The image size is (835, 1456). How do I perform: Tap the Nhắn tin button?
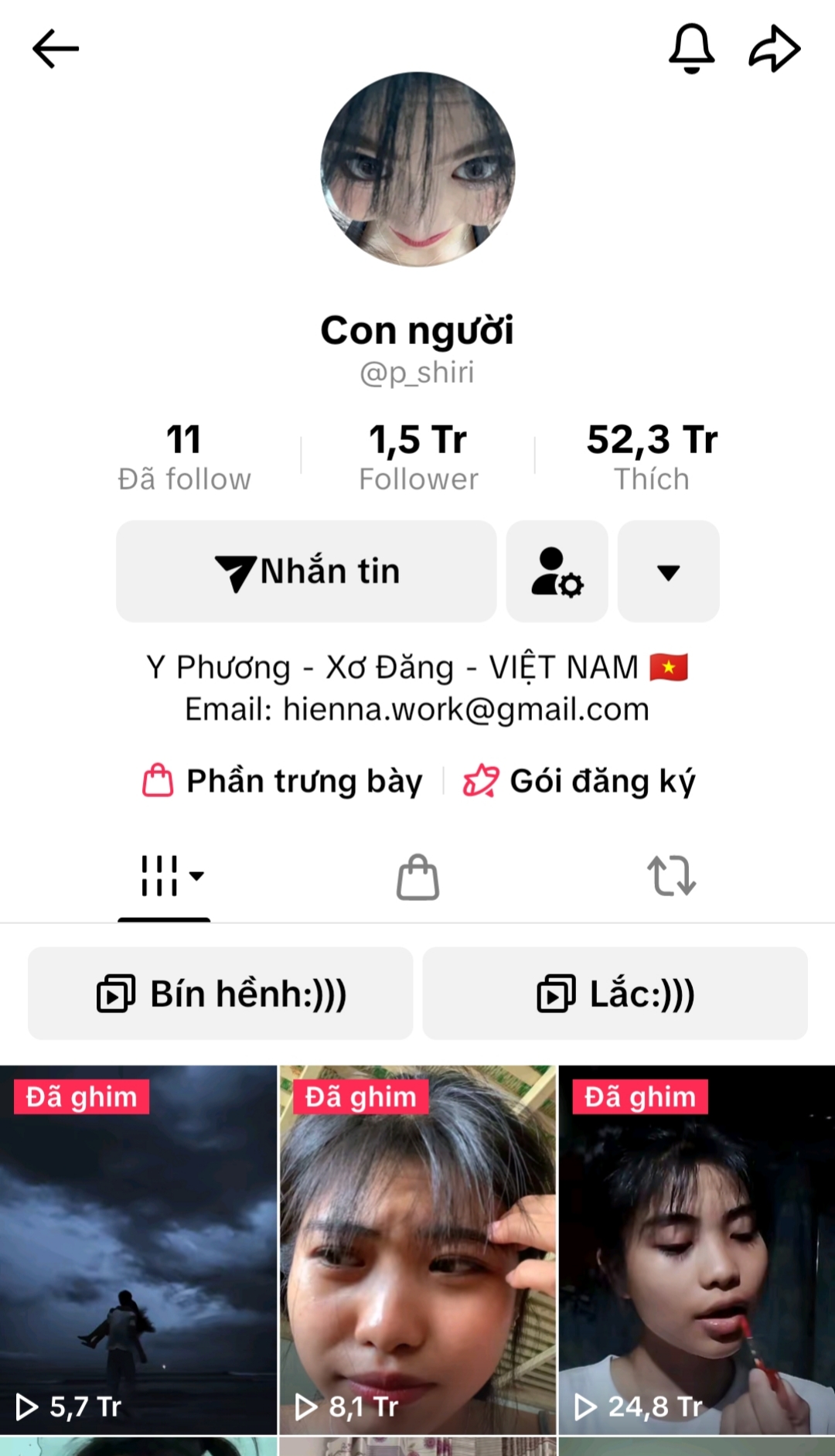[306, 571]
